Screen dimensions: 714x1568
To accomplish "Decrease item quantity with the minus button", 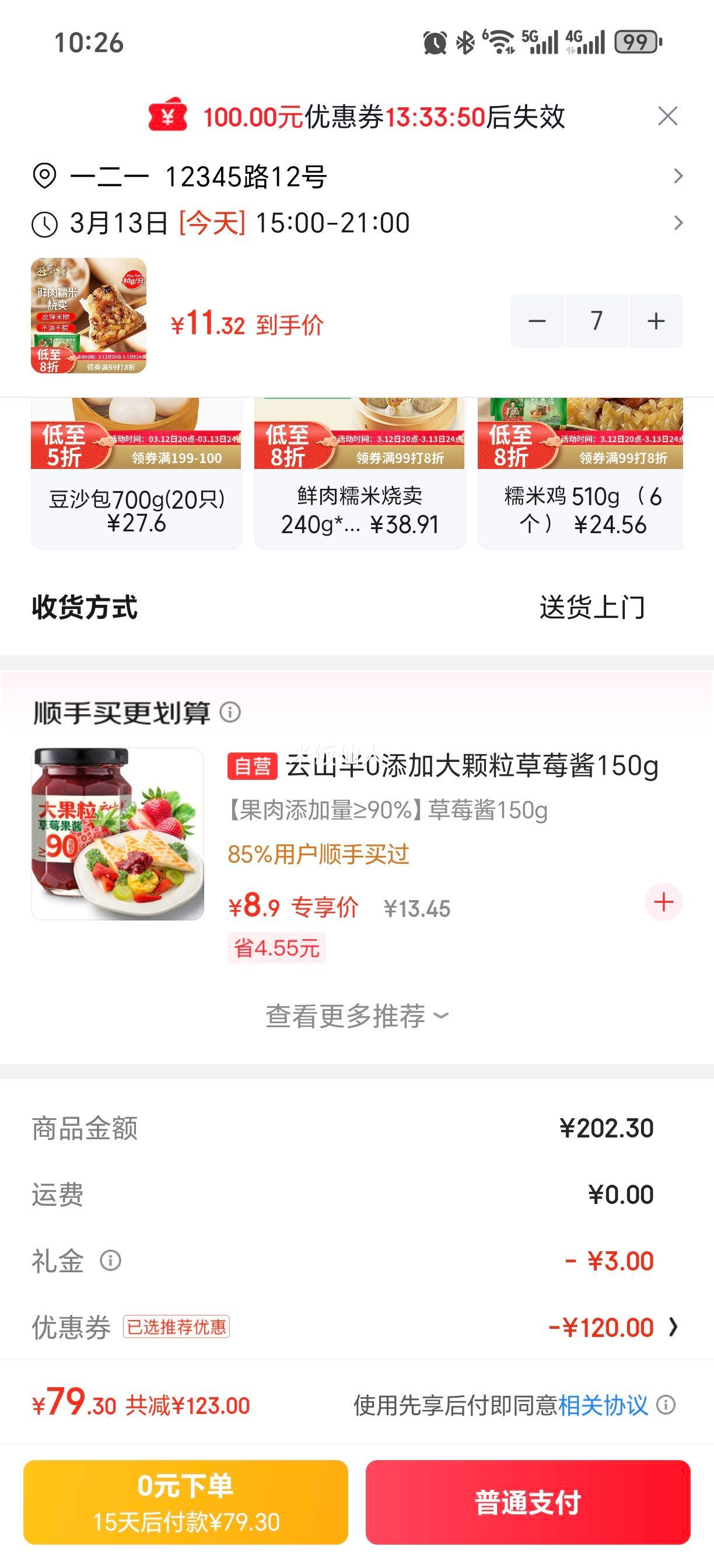I will (537, 321).
